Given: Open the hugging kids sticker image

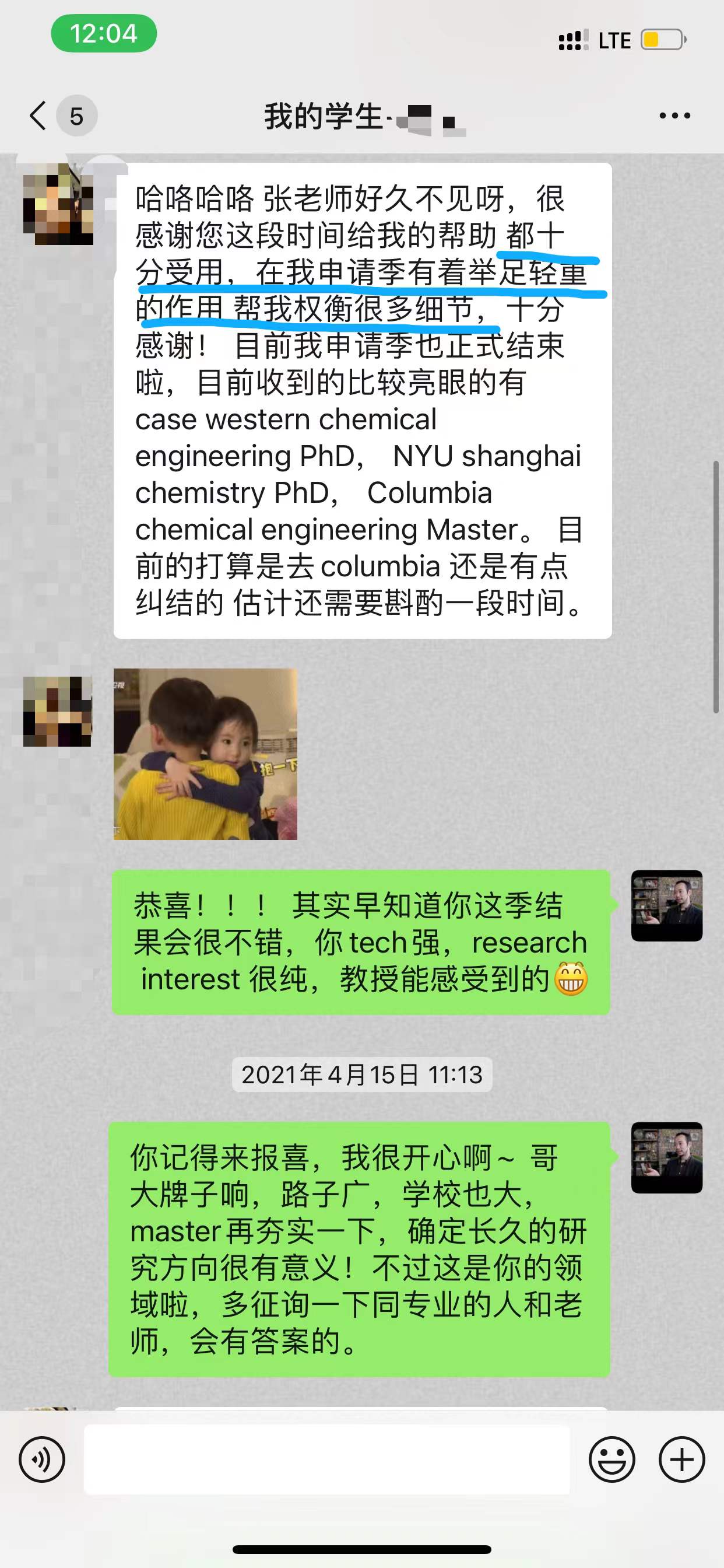Looking at the screenshot, I should pyautogui.click(x=205, y=754).
